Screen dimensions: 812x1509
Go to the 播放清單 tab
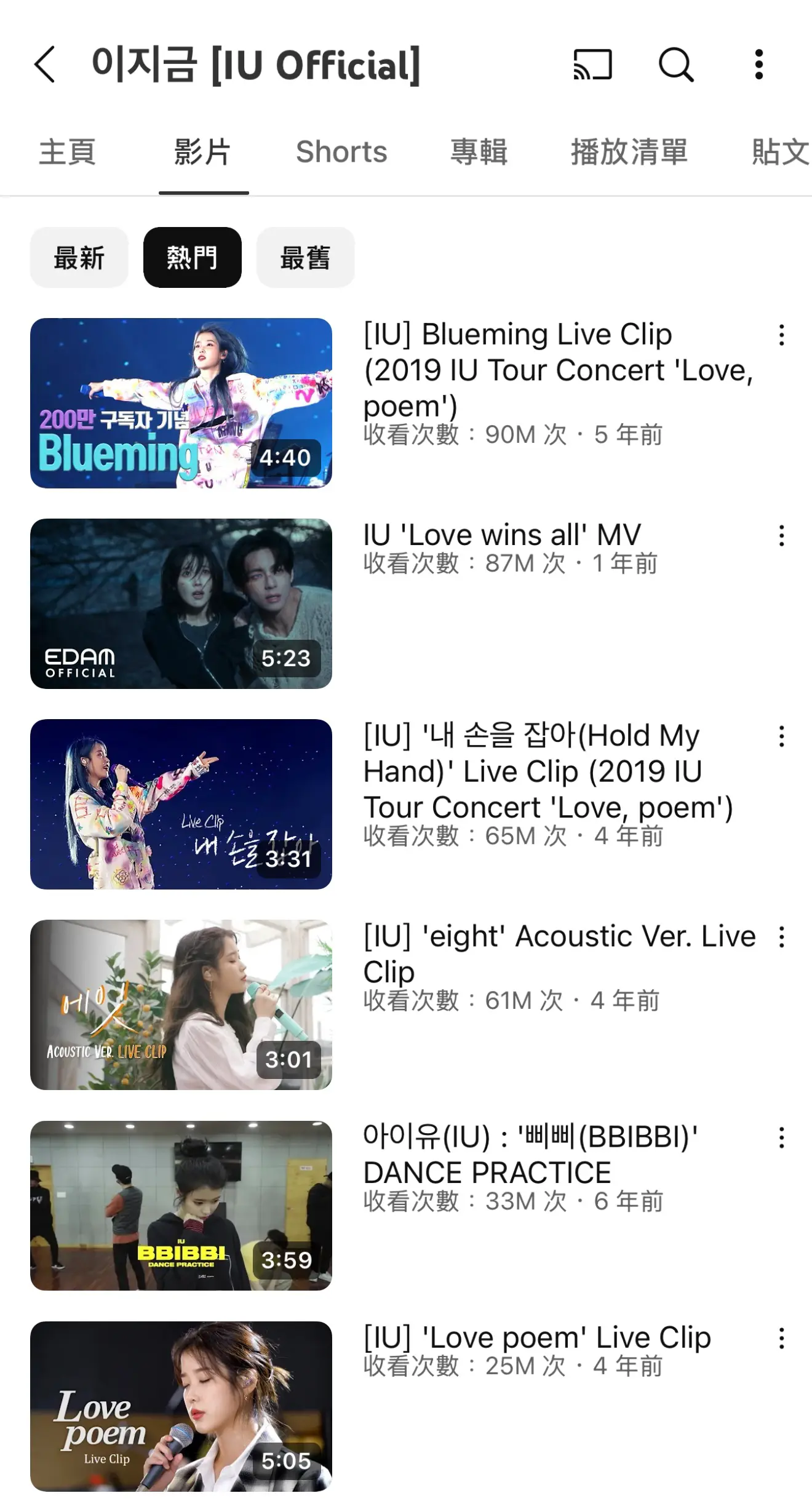tap(629, 152)
